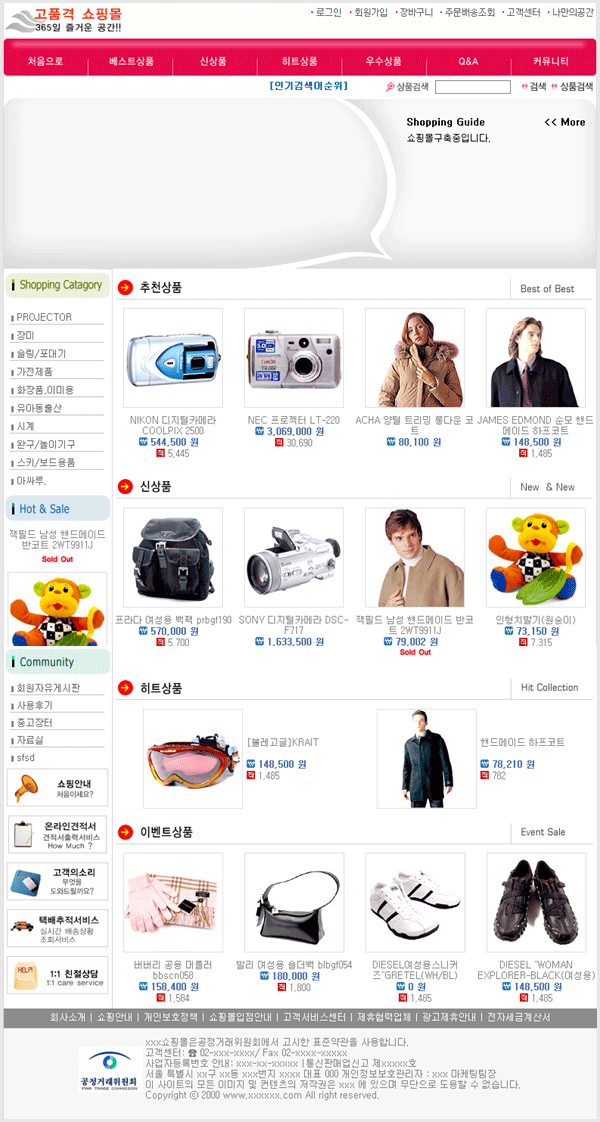Switch to 베스트상품 nav tab
The height and width of the screenshot is (1122, 600).
click(131, 61)
